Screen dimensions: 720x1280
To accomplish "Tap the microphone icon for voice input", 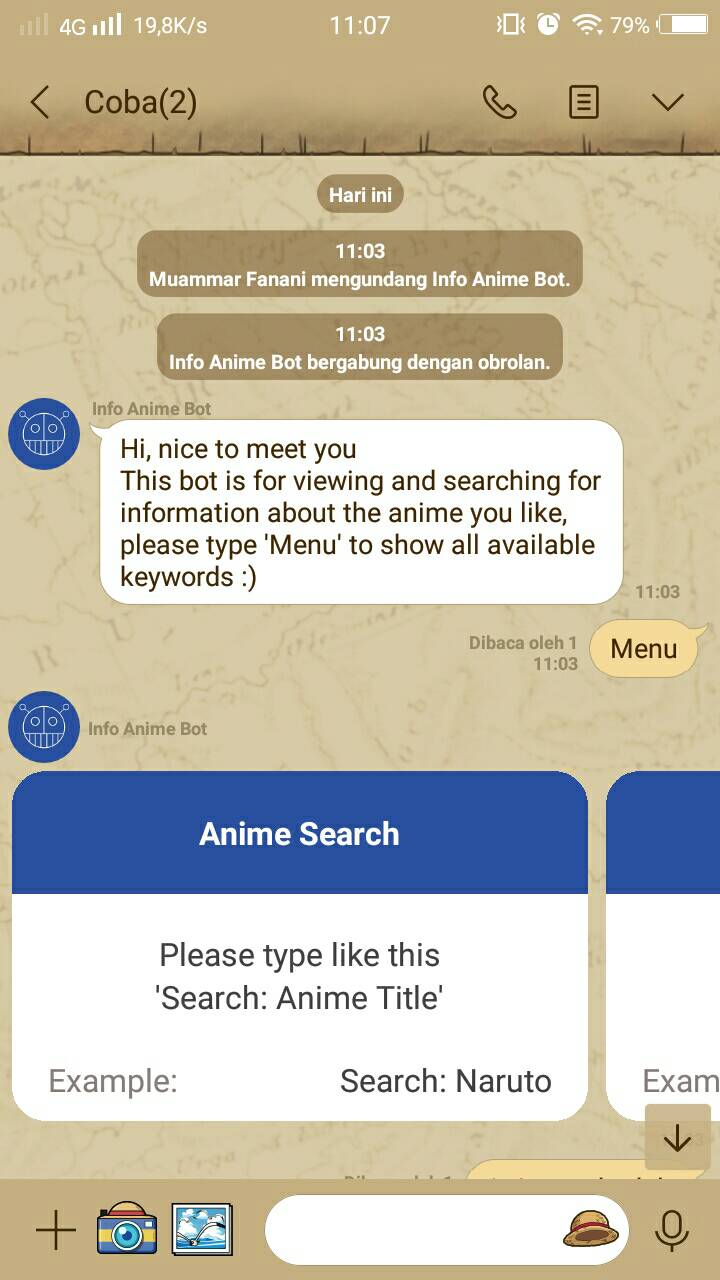I will tap(671, 1229).
